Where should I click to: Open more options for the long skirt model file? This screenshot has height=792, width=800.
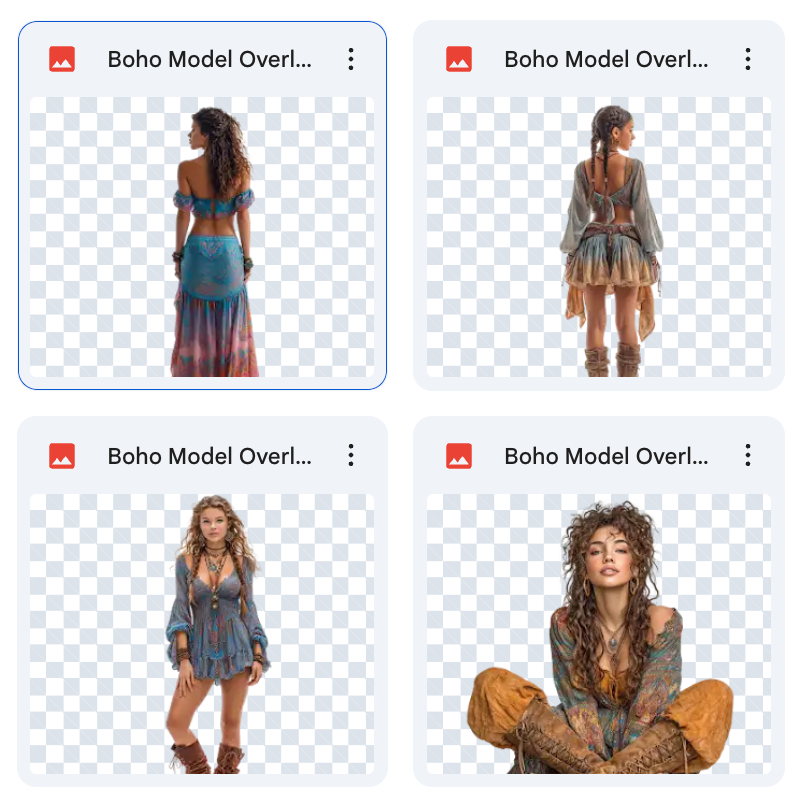point(351,59)
